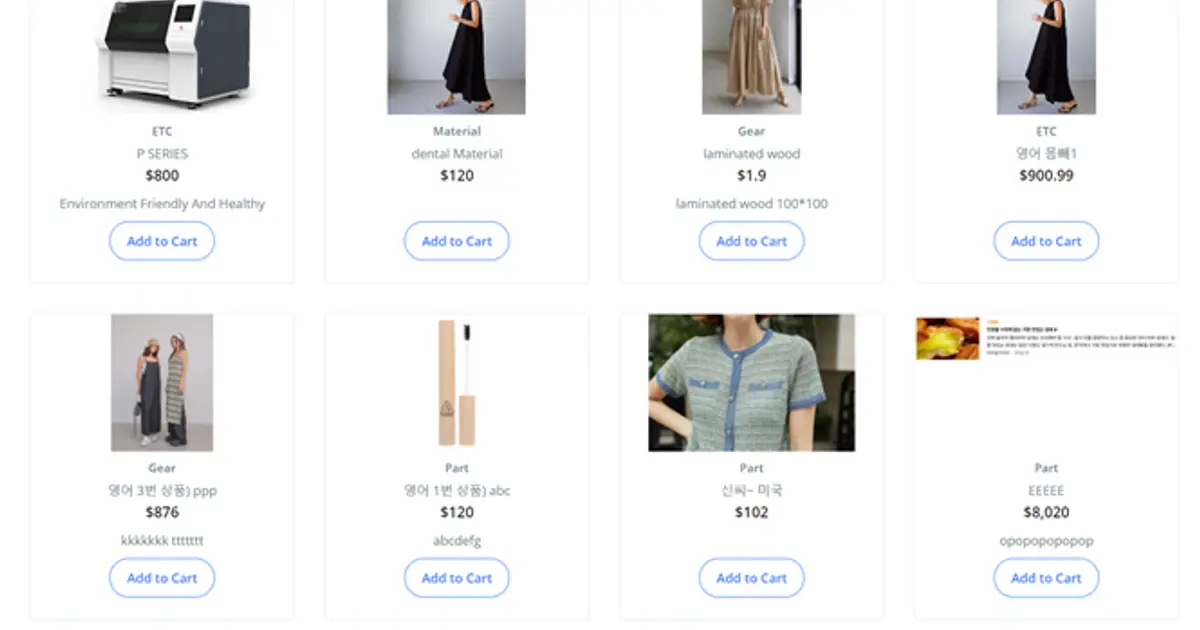
Task: View the laminated wood product image
Action: (751, 55)
